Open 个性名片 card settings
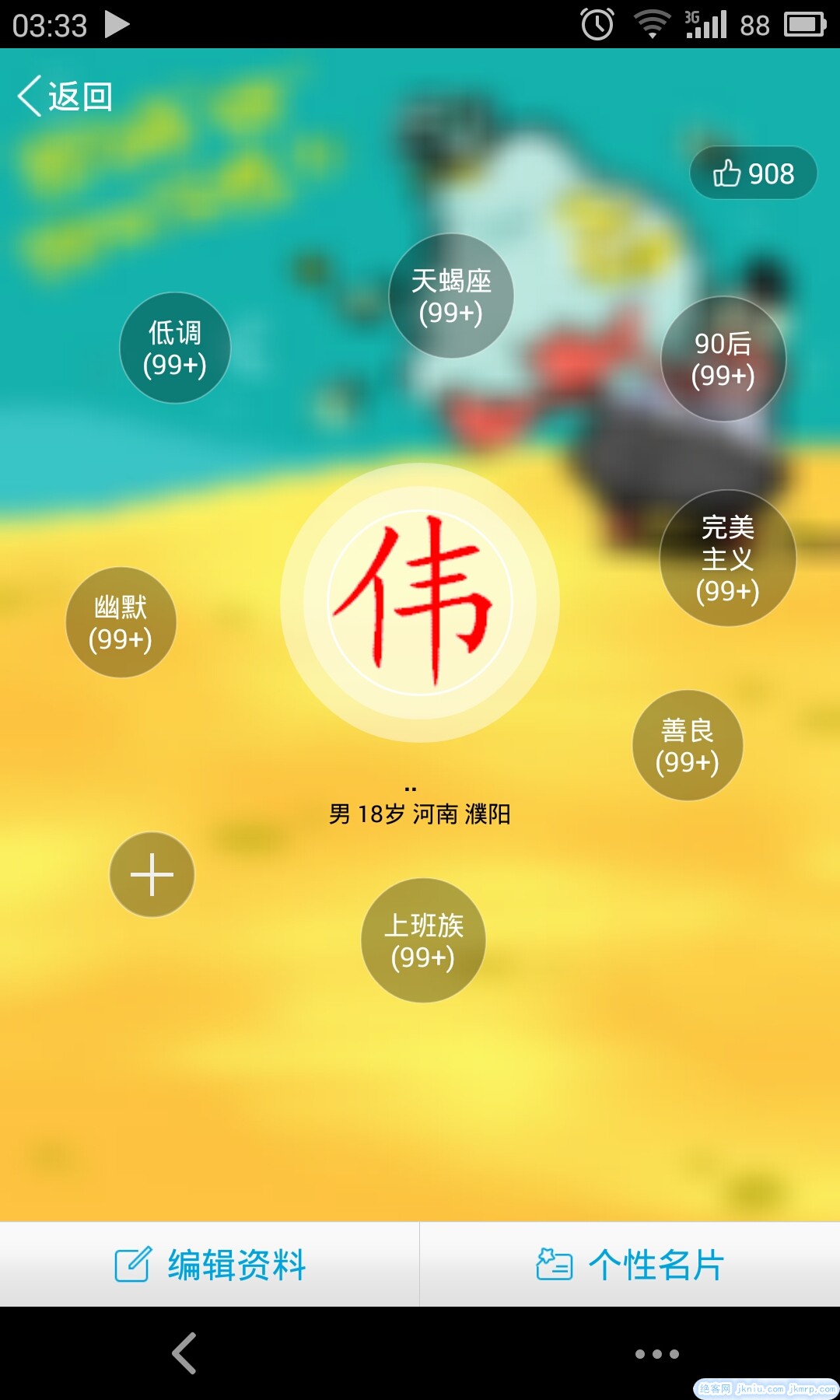This screenshot has height=1400, width=840. click(630, 1265)
